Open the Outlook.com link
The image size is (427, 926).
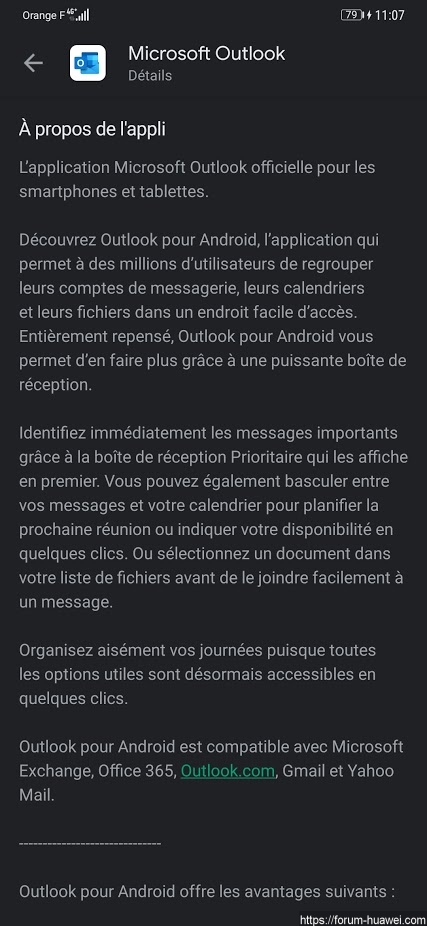click(227, 771)
